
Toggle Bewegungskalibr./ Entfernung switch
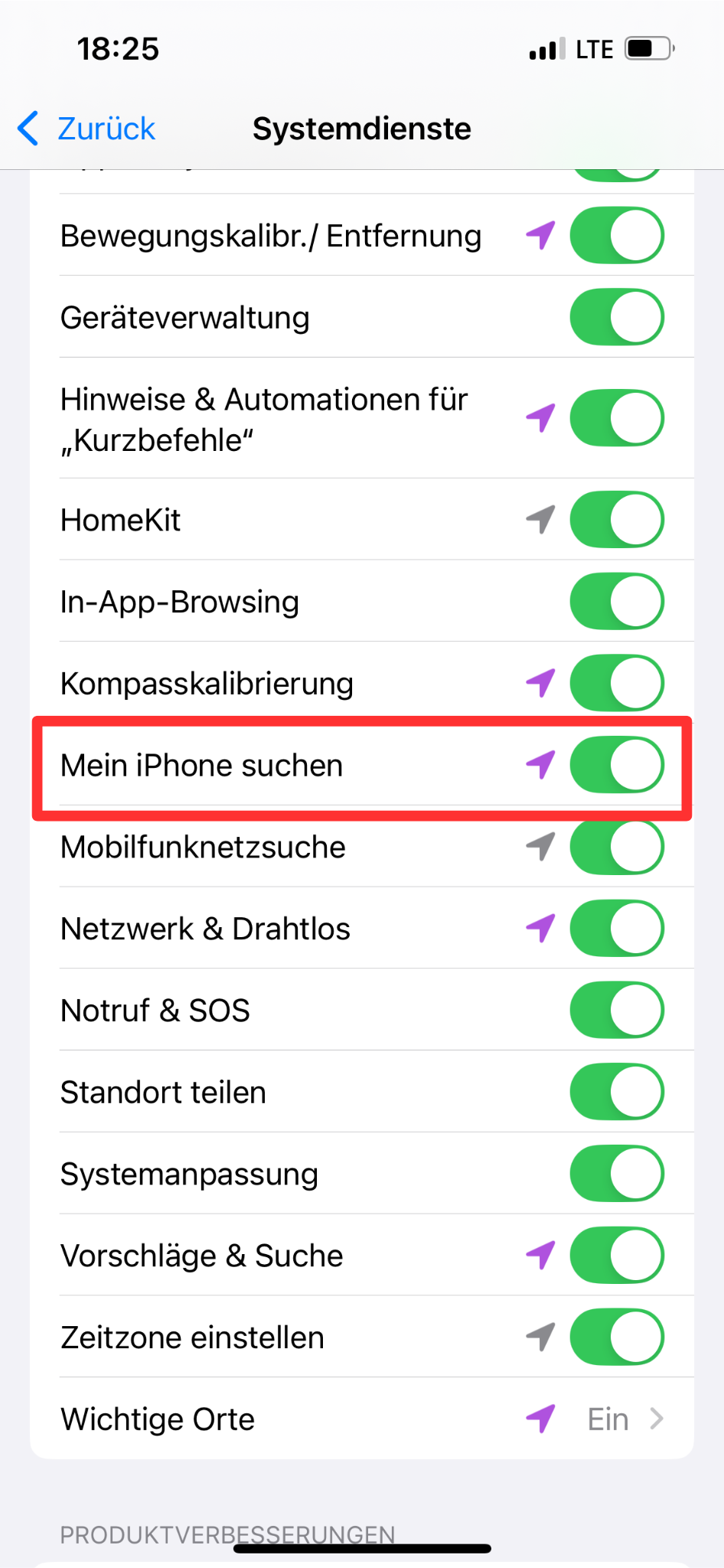point(617,235)
